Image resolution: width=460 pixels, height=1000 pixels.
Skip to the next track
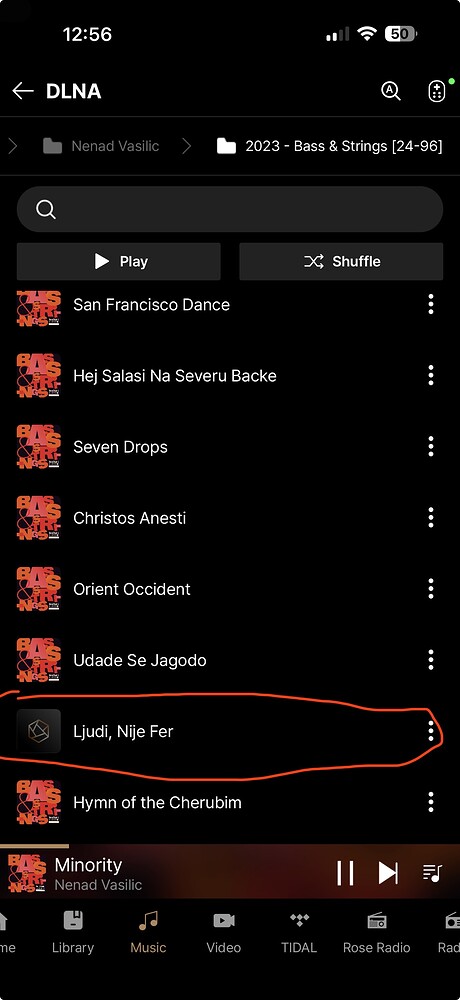(x=388, y=873)
